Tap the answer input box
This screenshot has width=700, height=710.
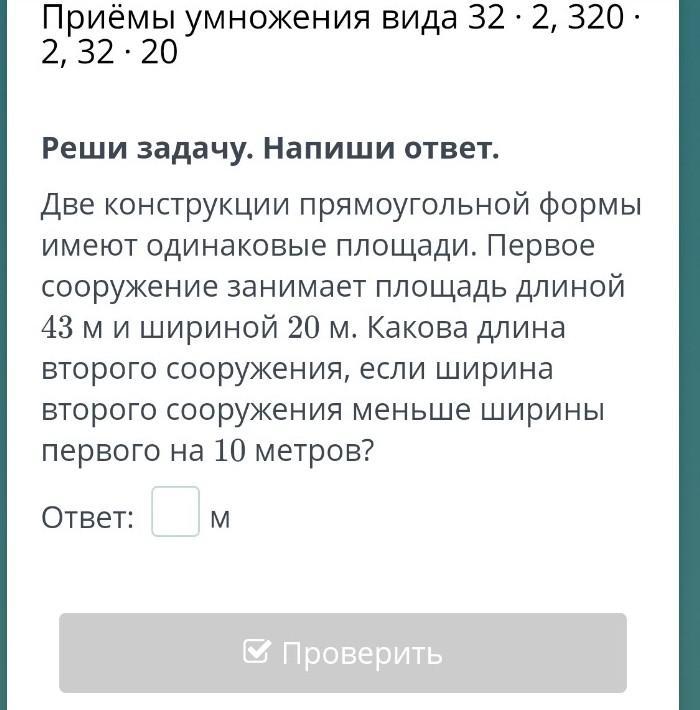coord(176,512)
